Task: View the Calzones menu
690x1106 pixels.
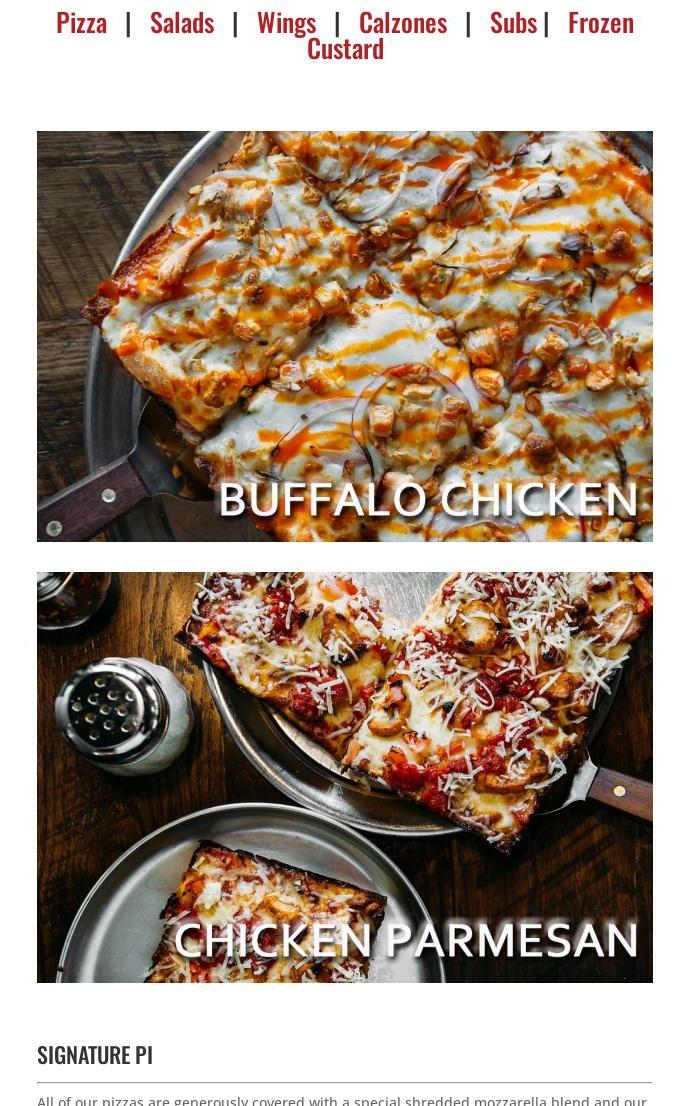Action: (x=403, y=23)
